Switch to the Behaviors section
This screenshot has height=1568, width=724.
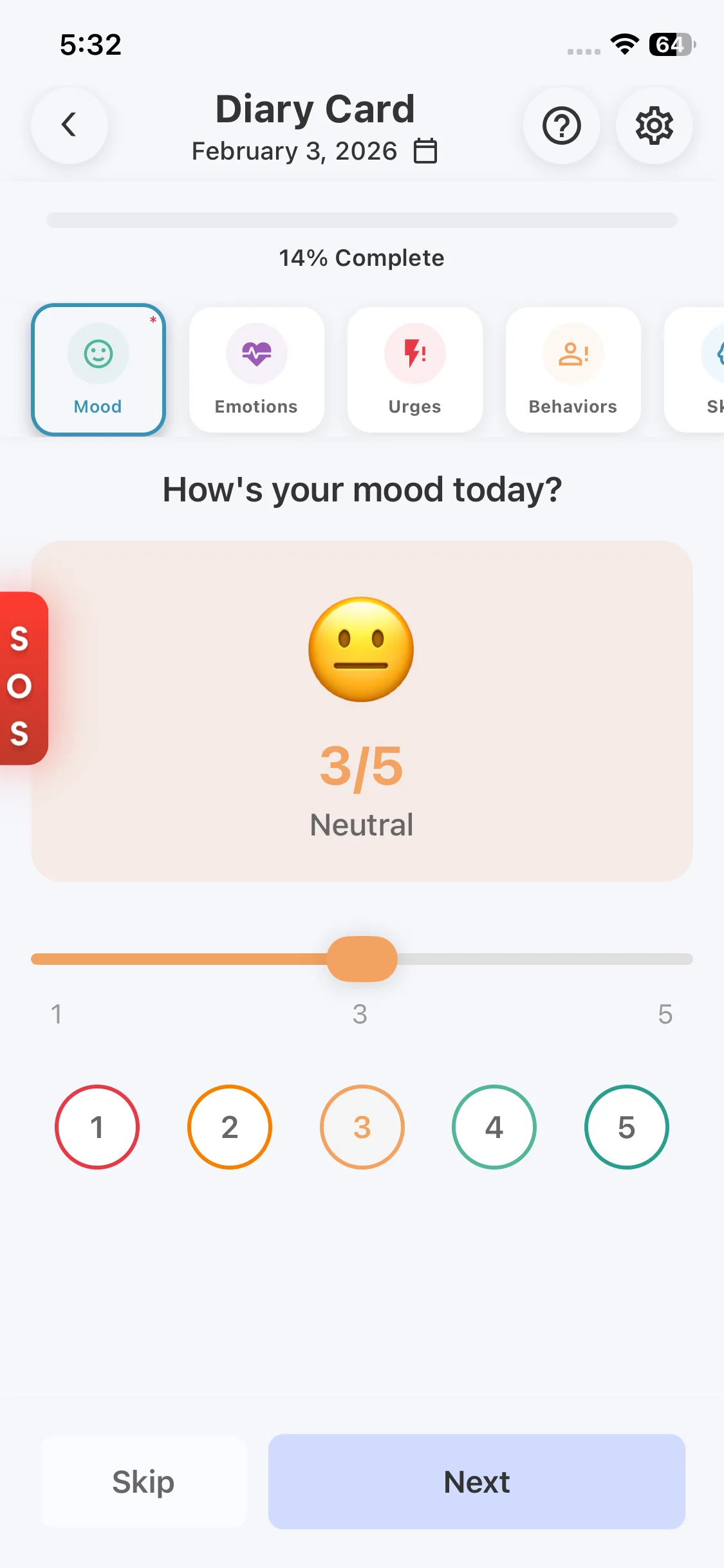pos(573,369)
